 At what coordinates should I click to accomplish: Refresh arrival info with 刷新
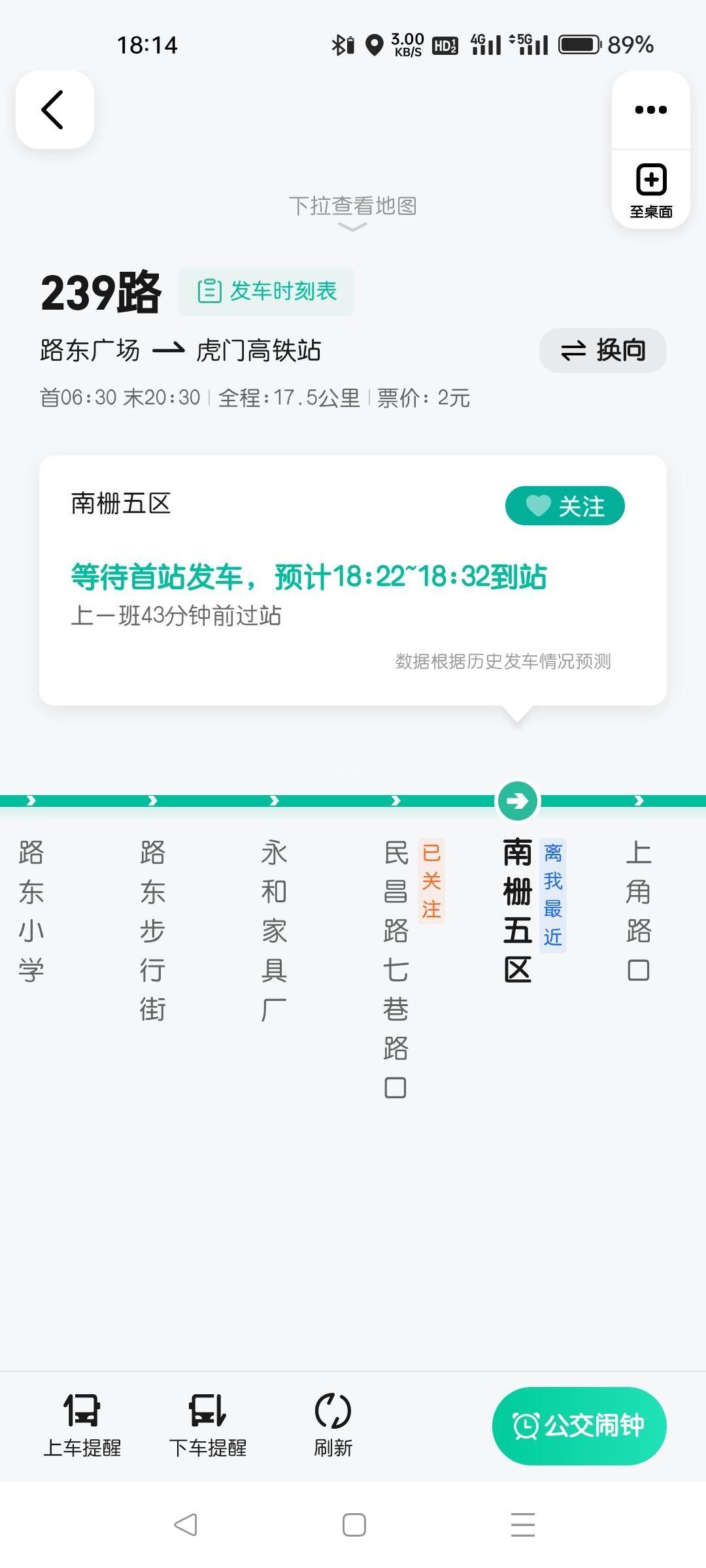[x=333, y=1426]
